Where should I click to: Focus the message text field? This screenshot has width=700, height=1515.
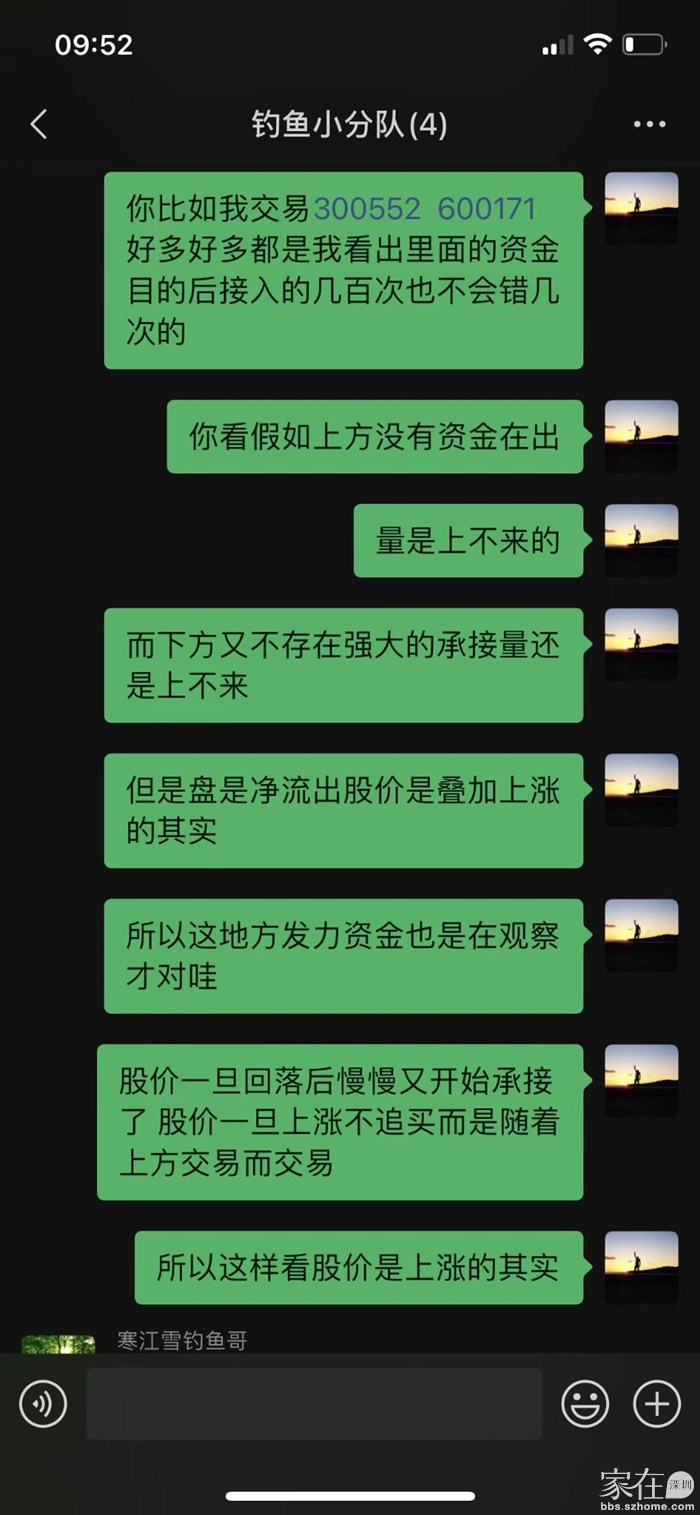point(314,1404)
